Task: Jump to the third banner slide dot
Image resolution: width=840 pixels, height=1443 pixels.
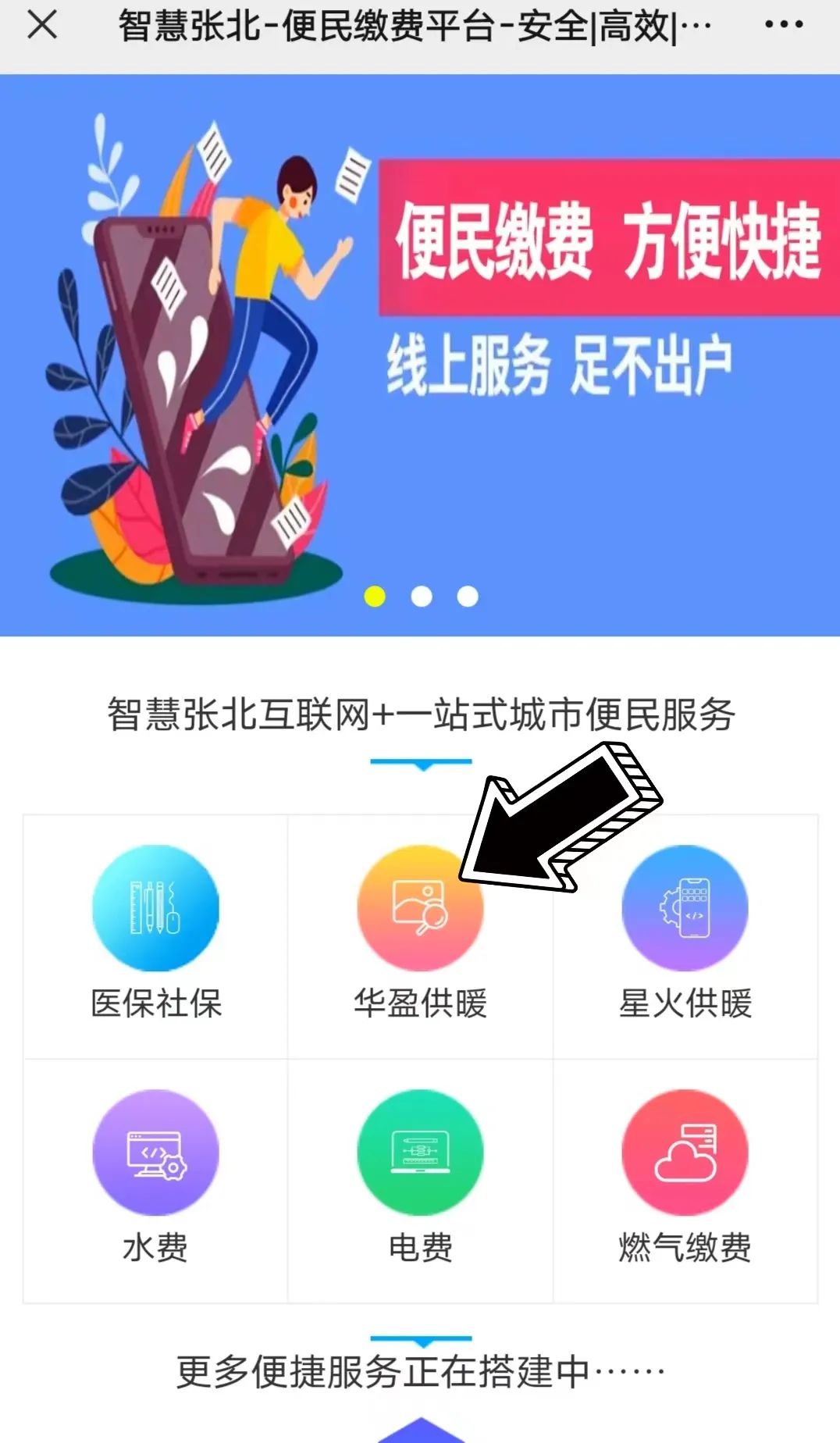Action: pyautogui.click(x=468, y=597)
